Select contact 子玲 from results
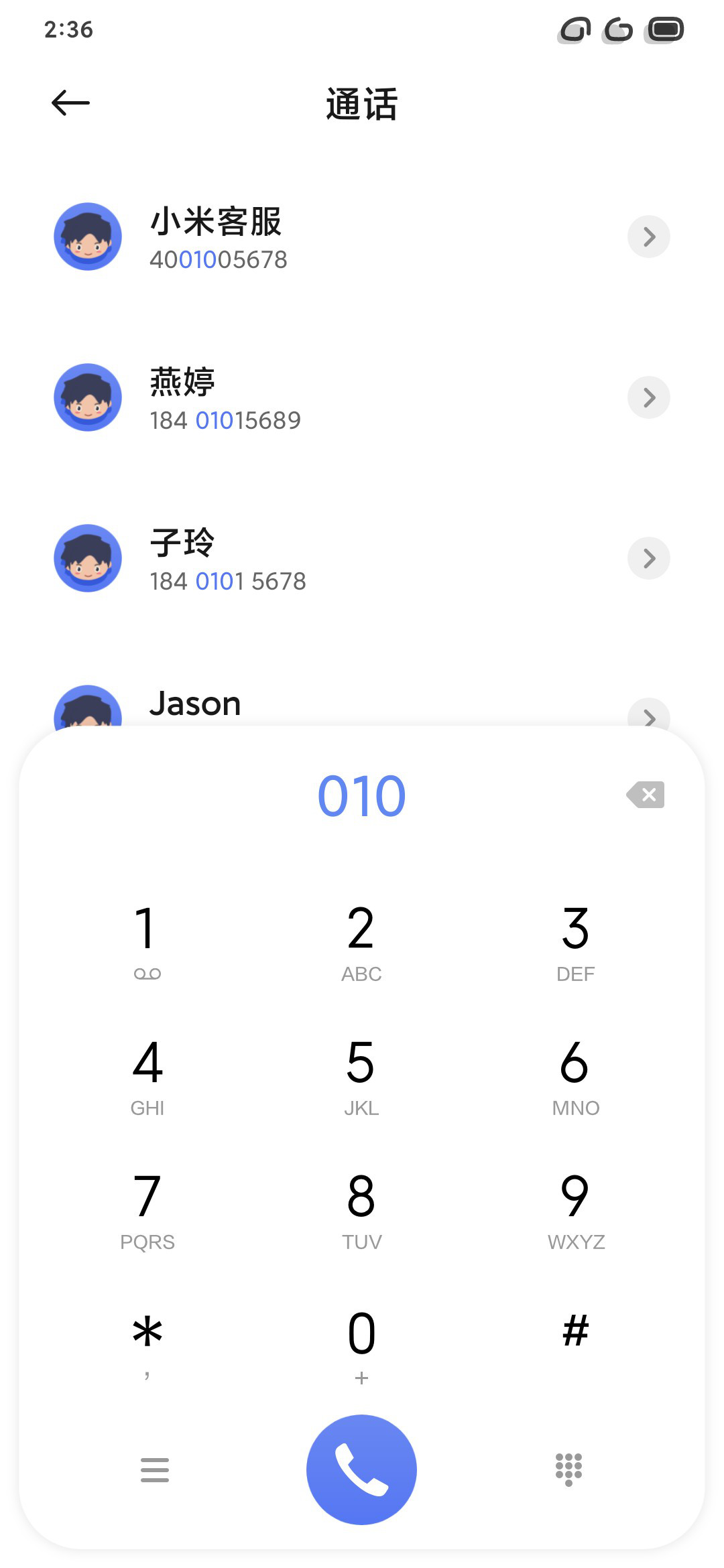The width and height of the screenshot is (724, 1568). pos(362,559)
